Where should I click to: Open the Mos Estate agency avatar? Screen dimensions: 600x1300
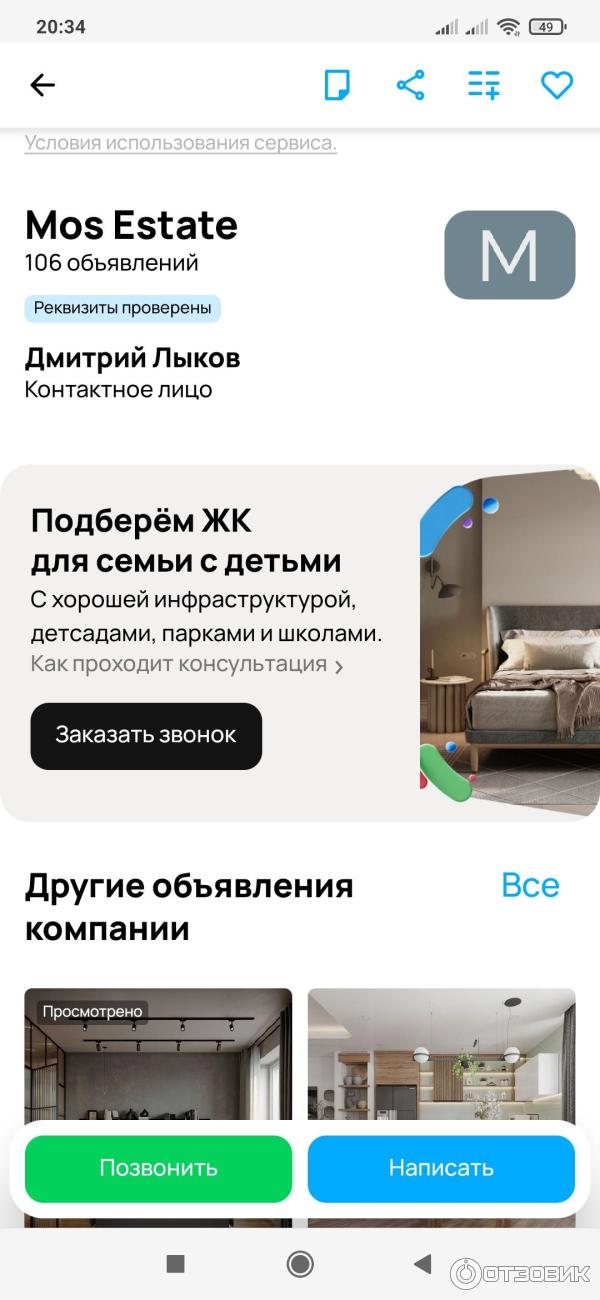point(509,255)
